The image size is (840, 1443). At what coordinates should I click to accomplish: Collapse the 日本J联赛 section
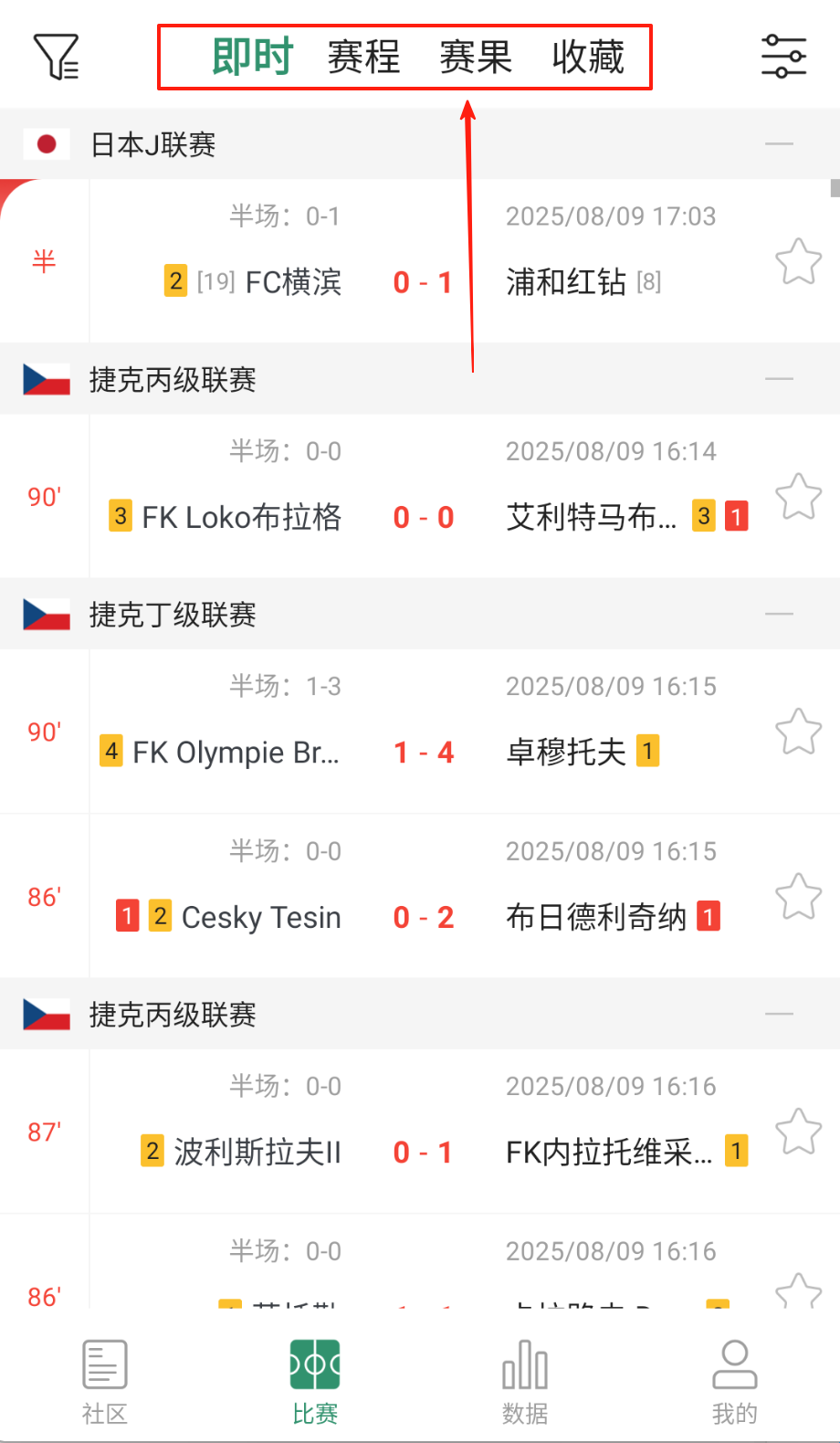[779, 143]
